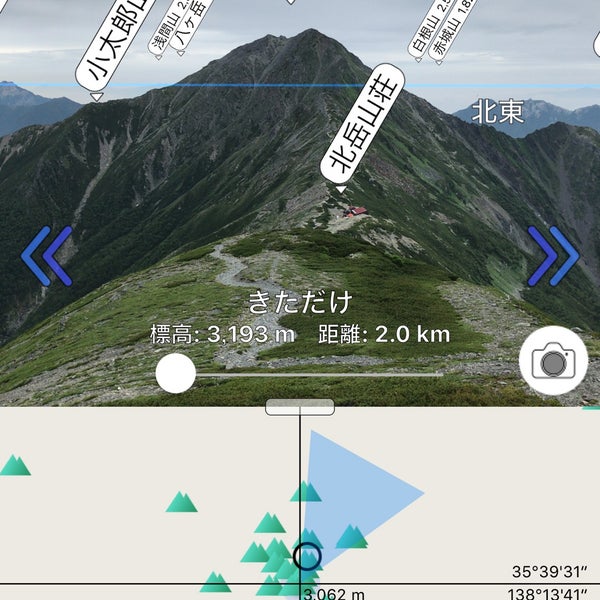Tap the left double-chevron arrow

click(46, 256)
